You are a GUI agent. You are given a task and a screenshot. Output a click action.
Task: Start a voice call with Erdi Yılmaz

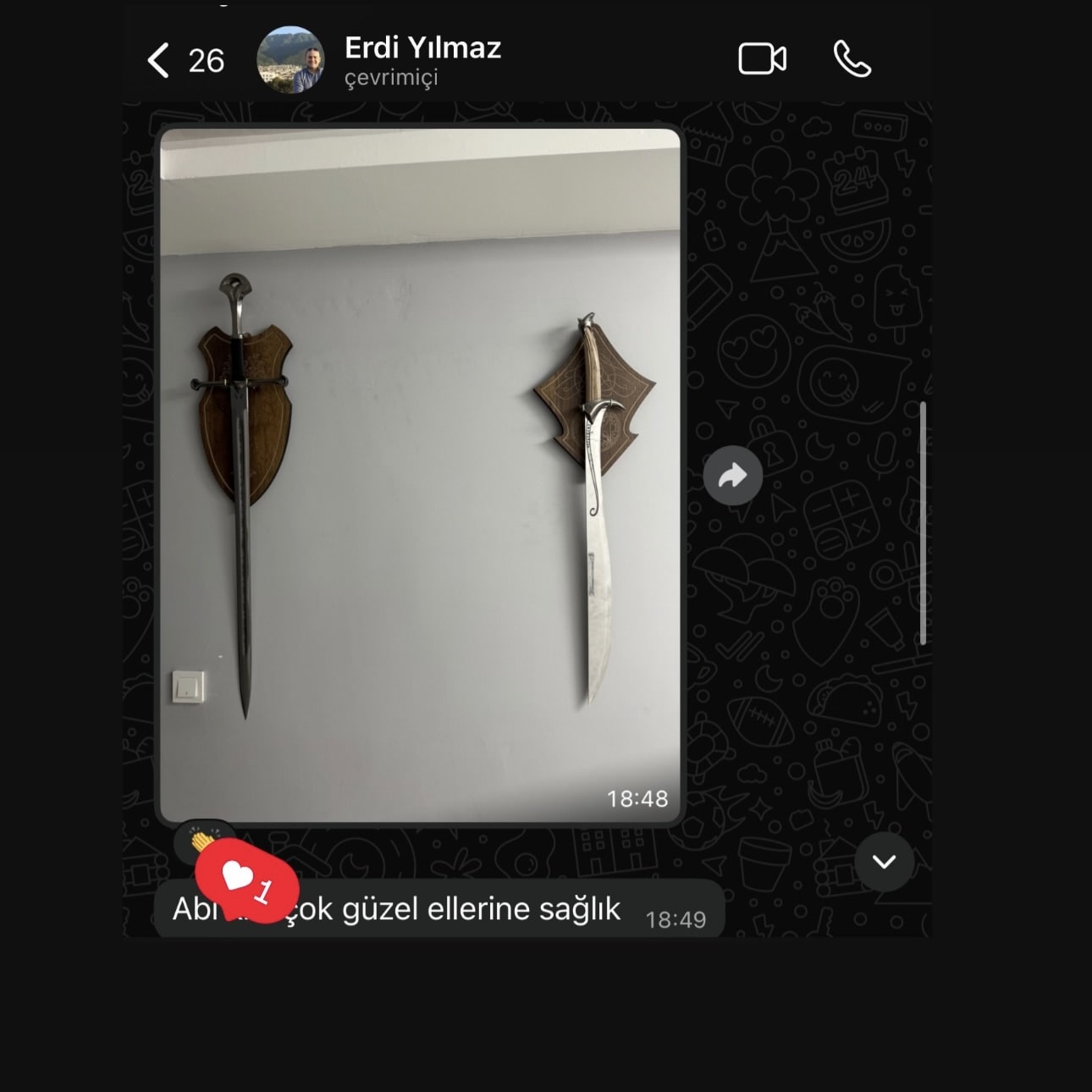click(852, 59)
